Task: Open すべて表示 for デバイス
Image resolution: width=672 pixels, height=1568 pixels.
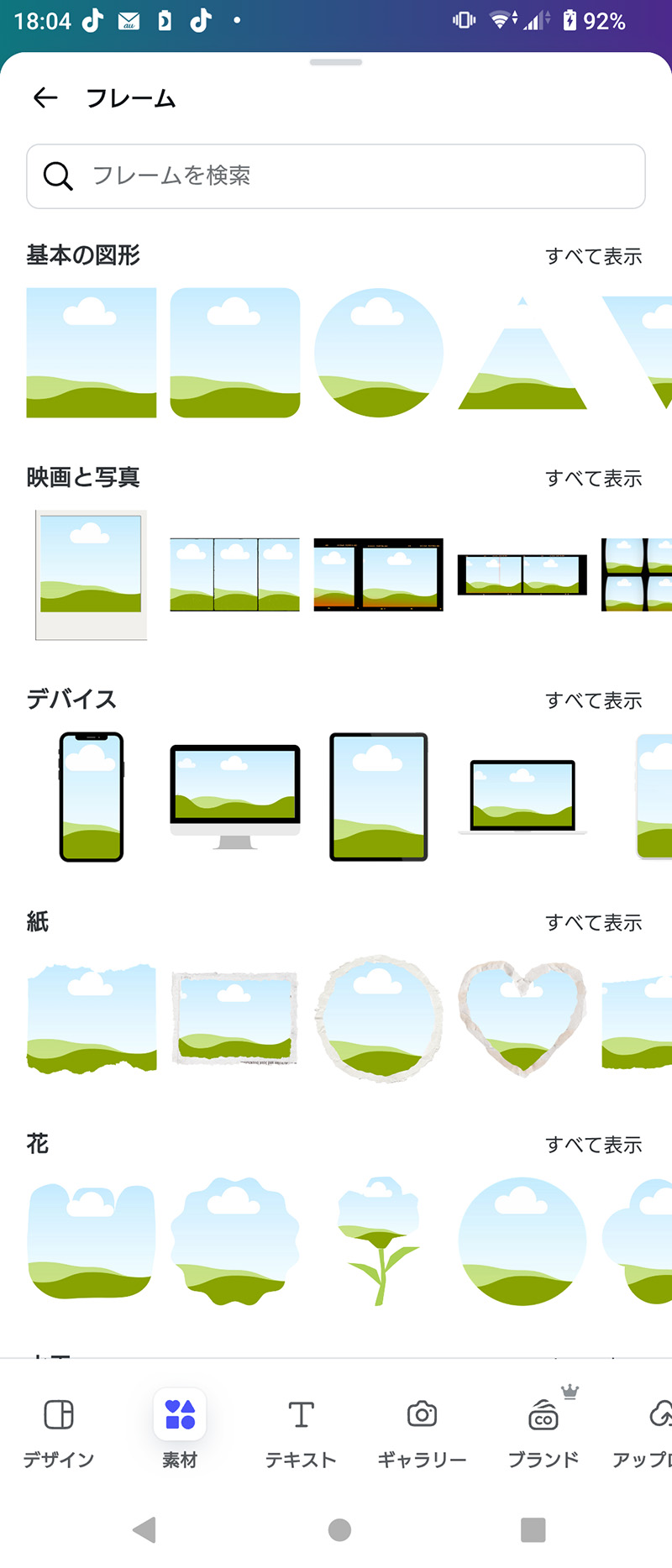Action: click(x=593, y=700)
